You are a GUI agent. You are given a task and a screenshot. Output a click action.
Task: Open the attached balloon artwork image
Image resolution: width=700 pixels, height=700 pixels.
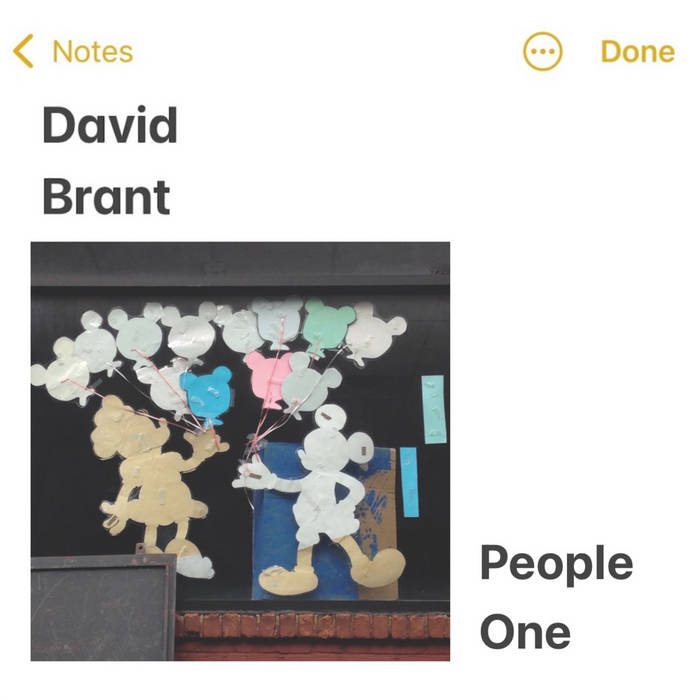240,450
